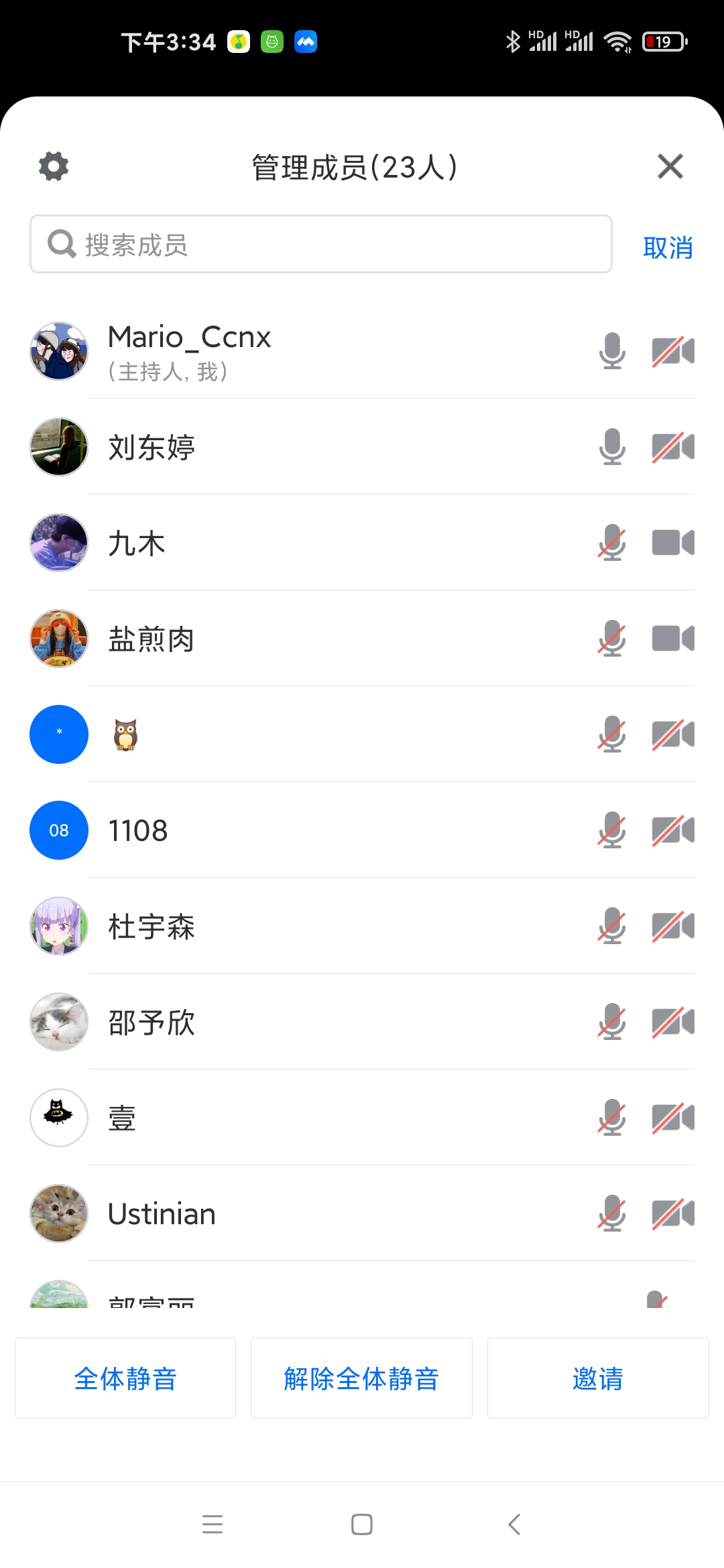Mute 刘东婷's microphone

click(x=612, y=447)
